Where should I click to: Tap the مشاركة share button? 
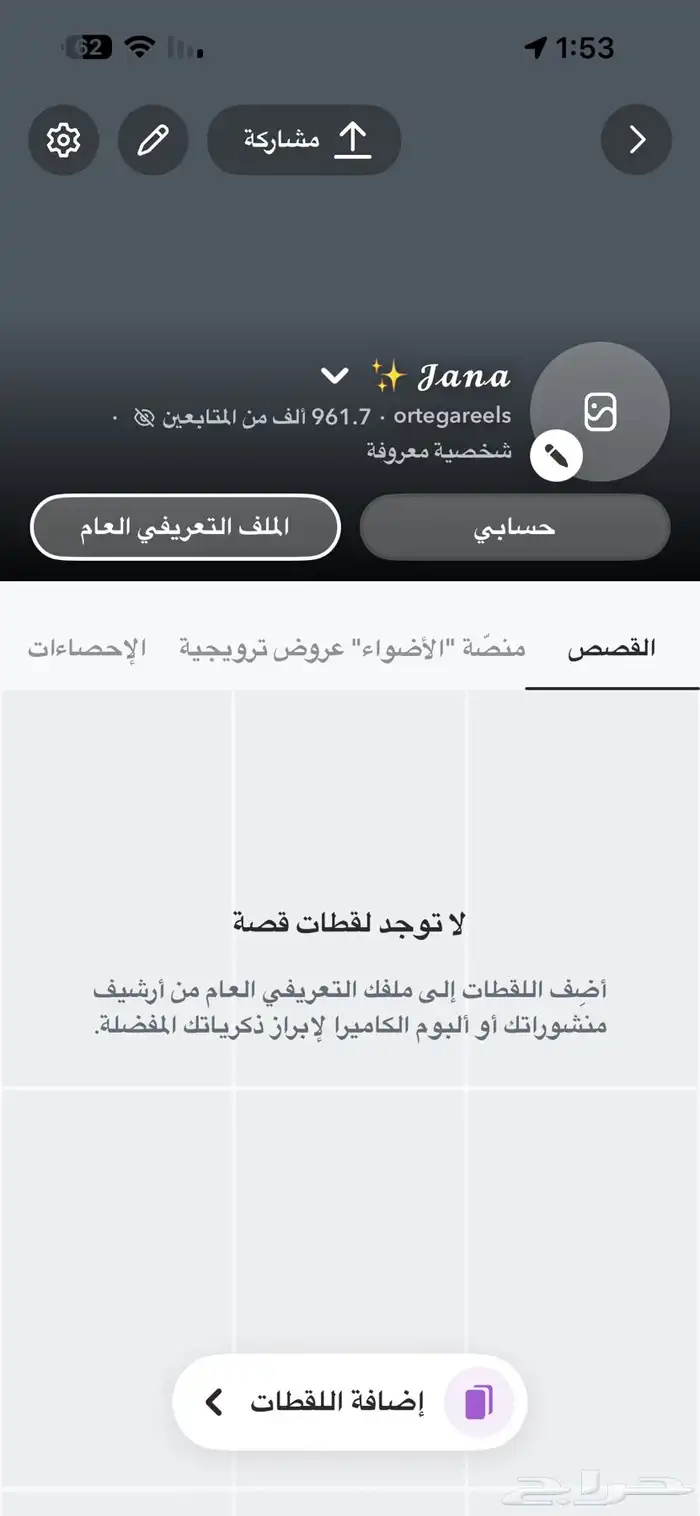click(304, 140)
